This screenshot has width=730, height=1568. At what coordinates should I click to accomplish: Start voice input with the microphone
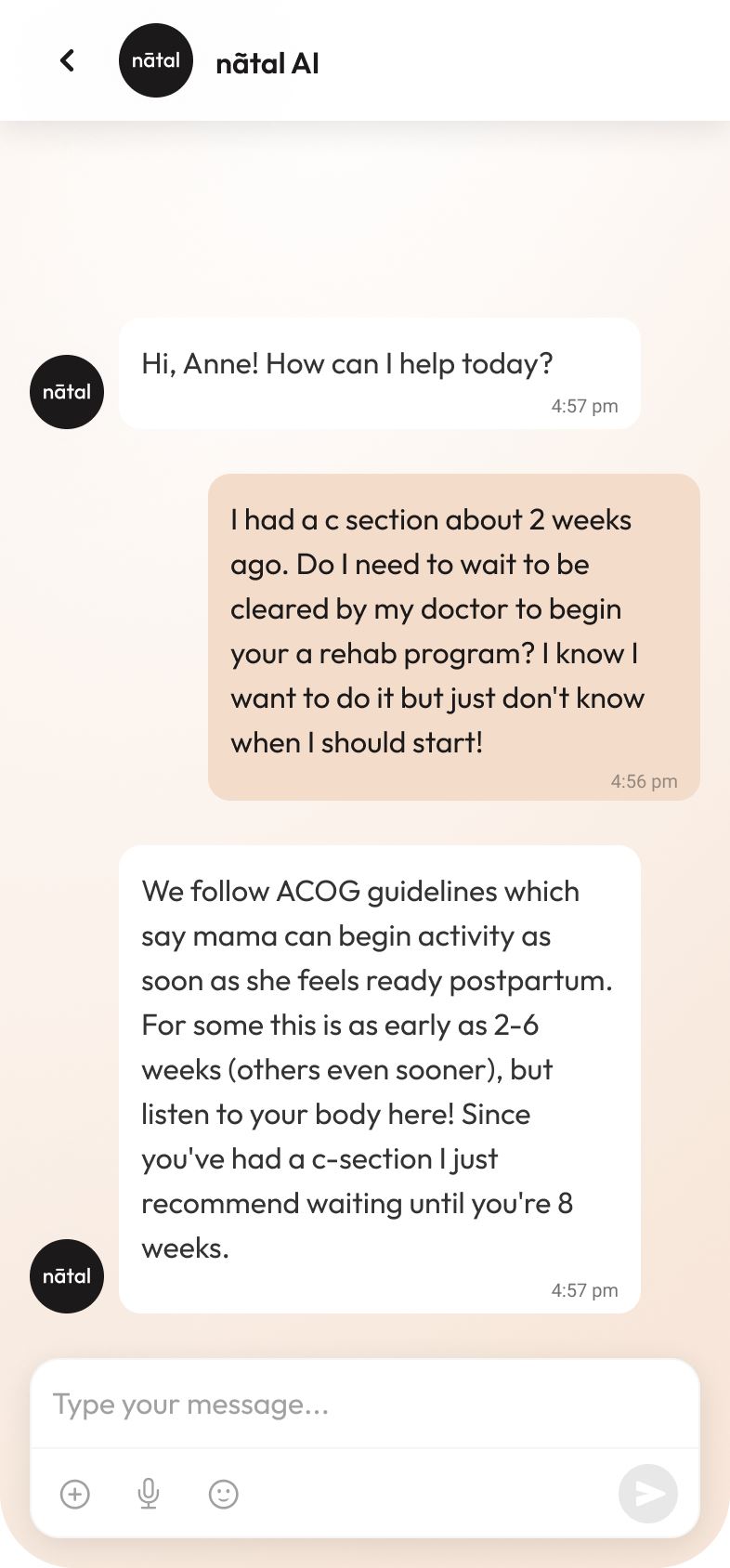149,1494
